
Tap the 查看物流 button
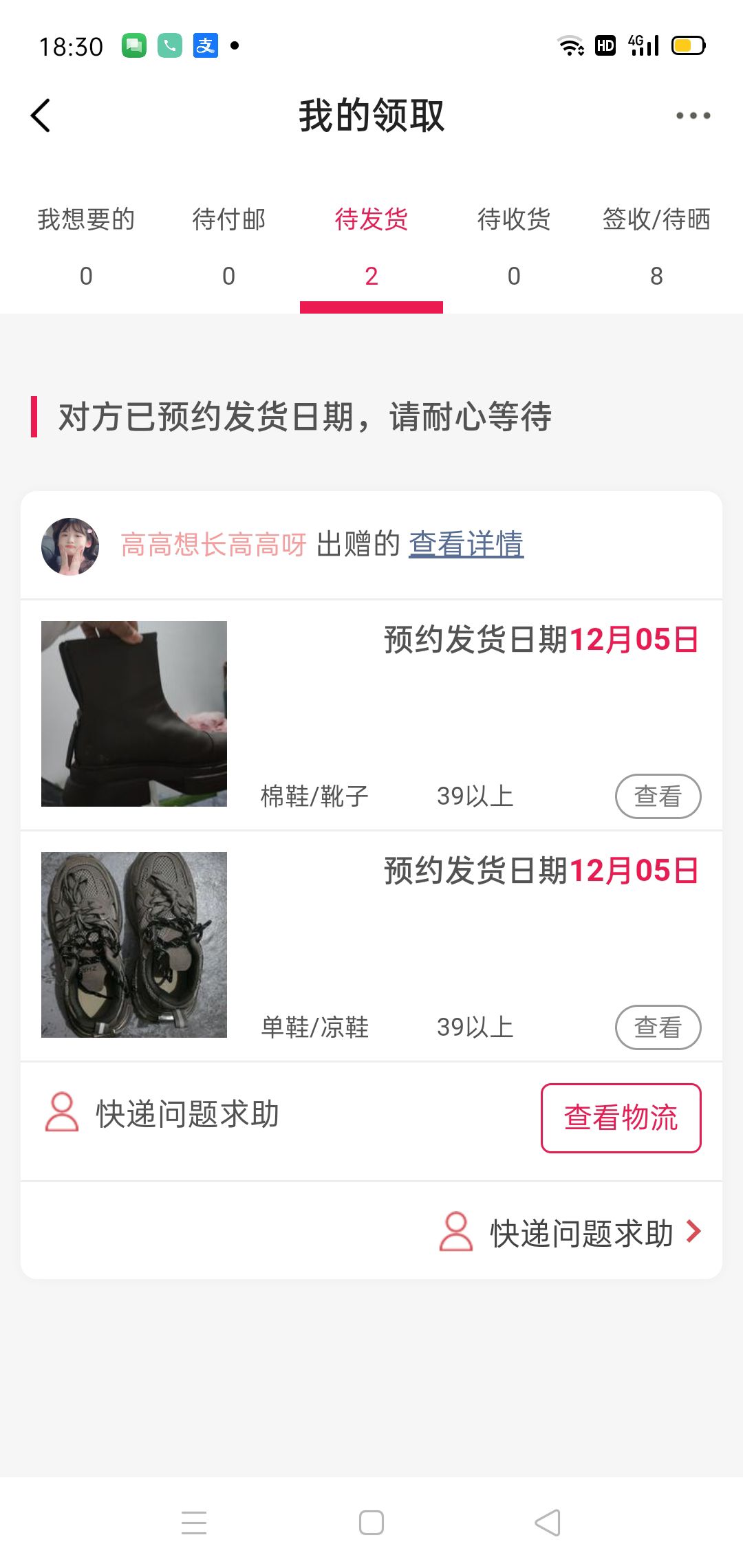621,1118
